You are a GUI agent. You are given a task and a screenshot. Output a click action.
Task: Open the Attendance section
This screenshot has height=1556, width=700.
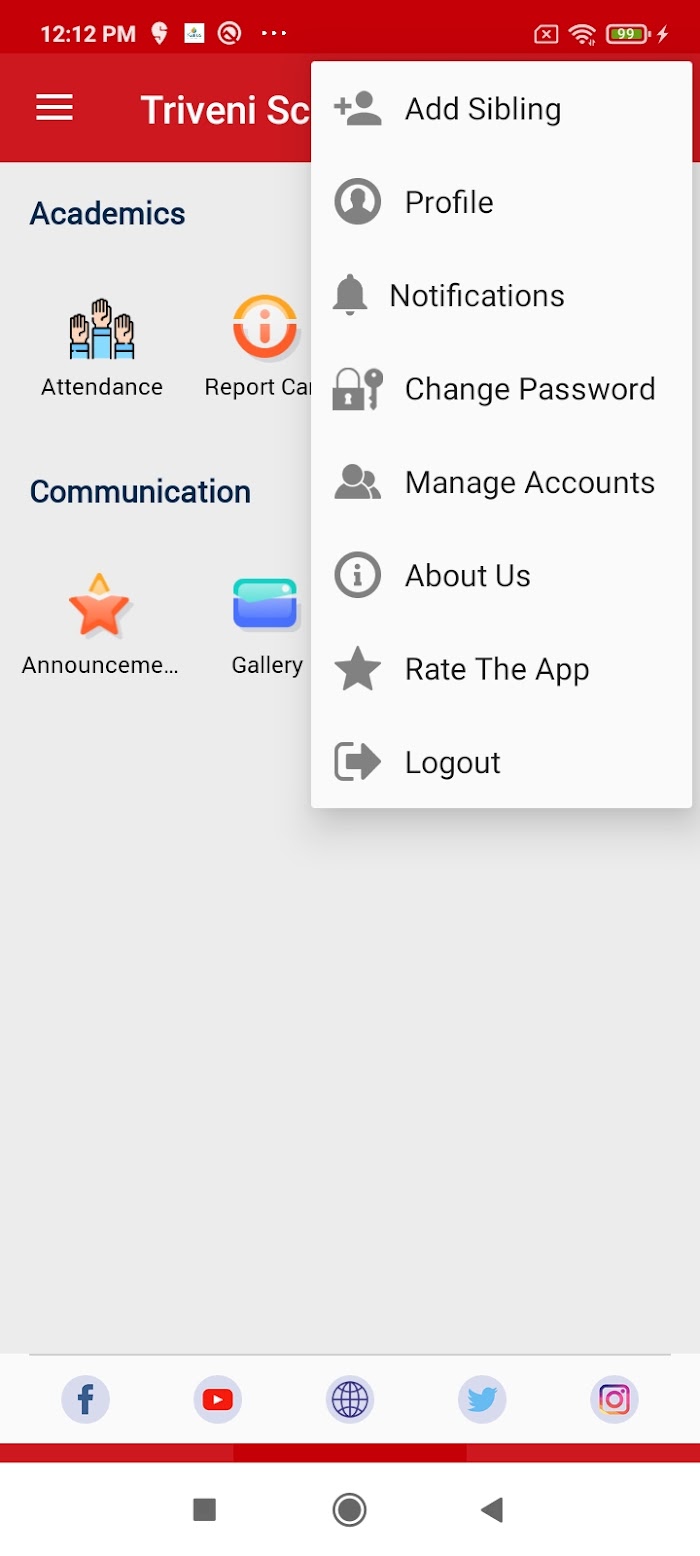coord(101,347)
